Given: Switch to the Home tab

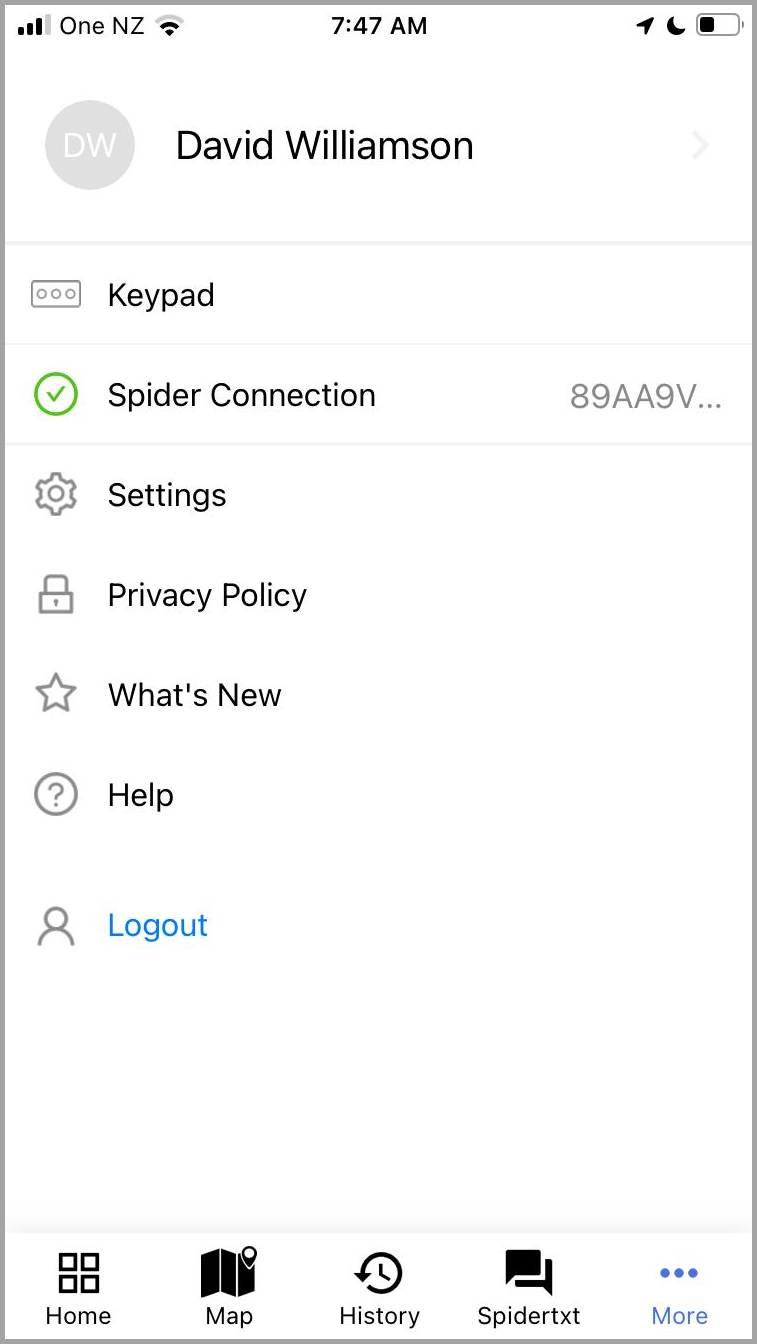Looking at the screenshot, I should coord(79,1287).
